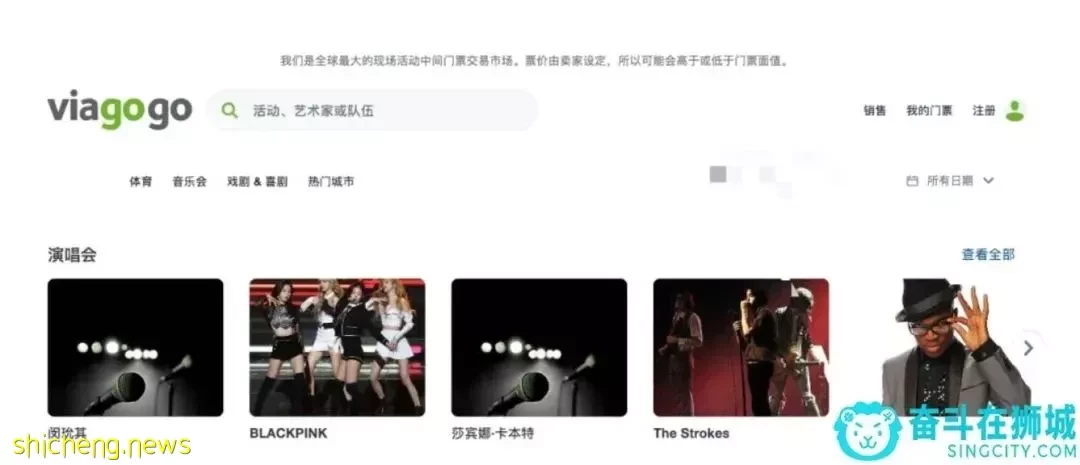Tap the arrow to show the next concerts

[1028, 348]
